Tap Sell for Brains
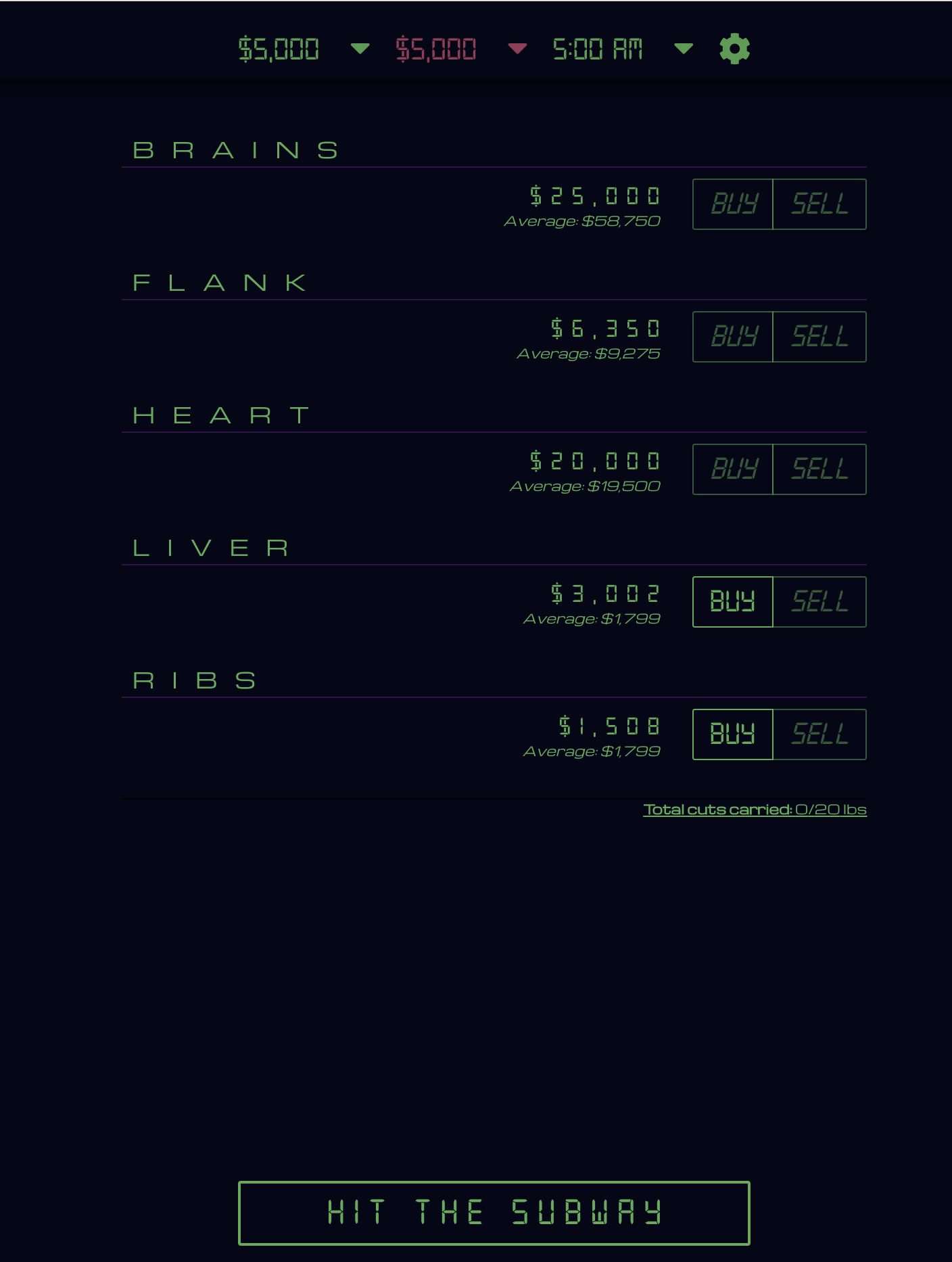This screenshot has height=1262, width=952. 819,204
